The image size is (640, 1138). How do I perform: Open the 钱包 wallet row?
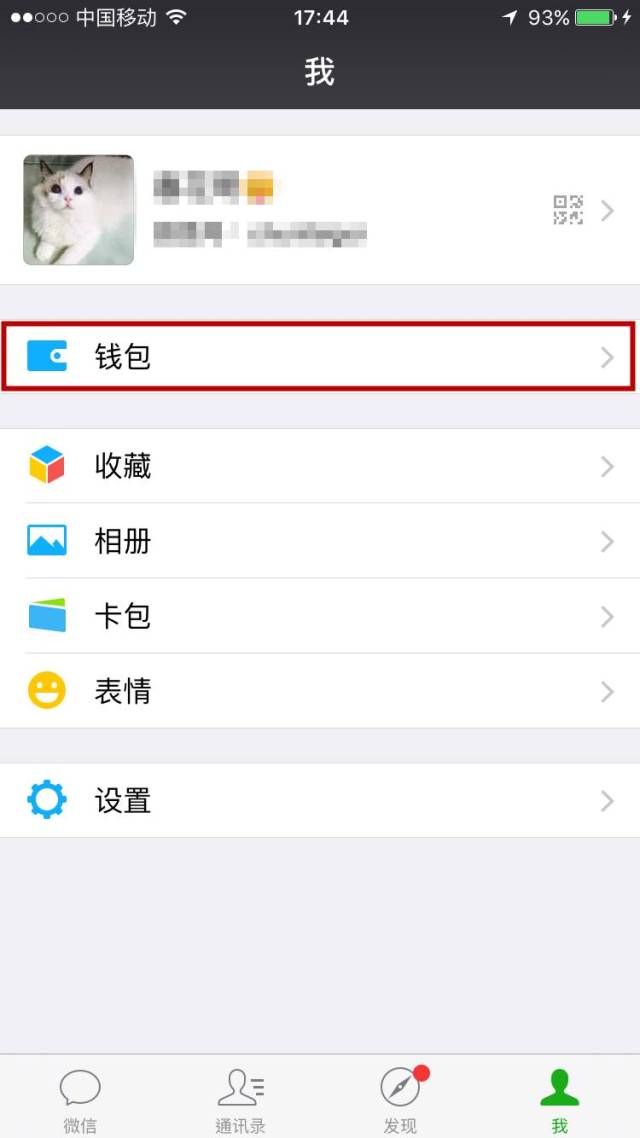pos(320,356)
